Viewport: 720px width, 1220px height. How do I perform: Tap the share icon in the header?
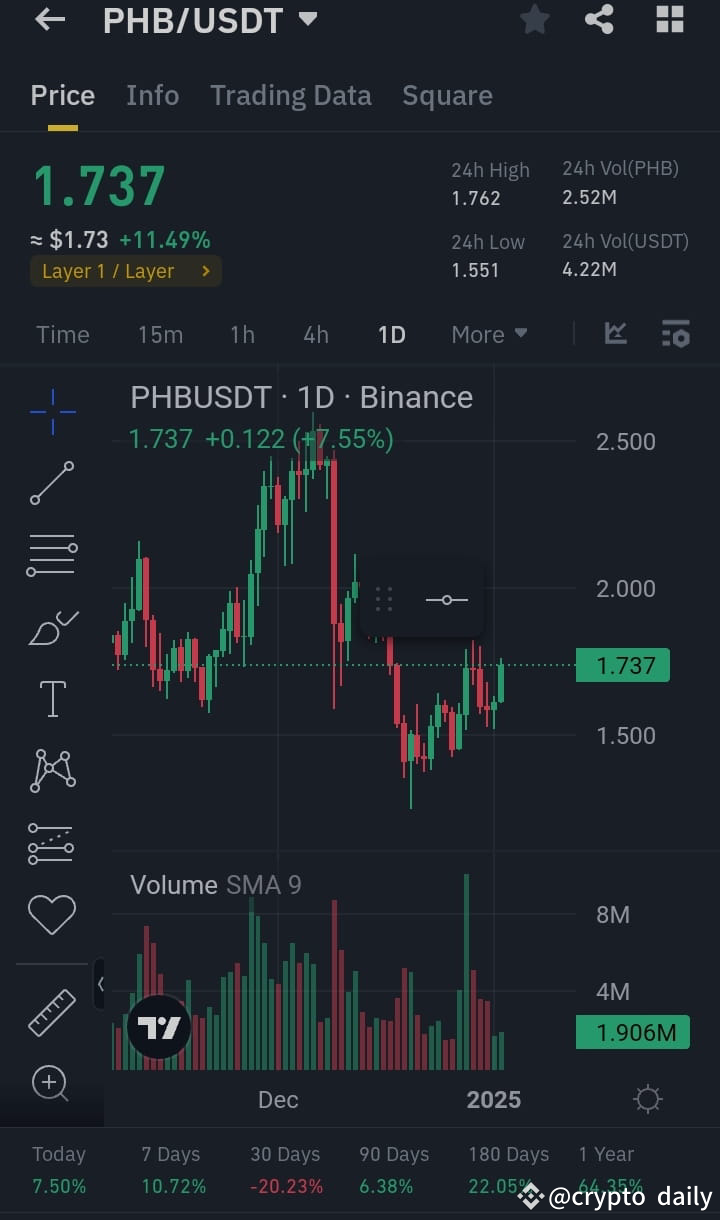click(599, 20)
